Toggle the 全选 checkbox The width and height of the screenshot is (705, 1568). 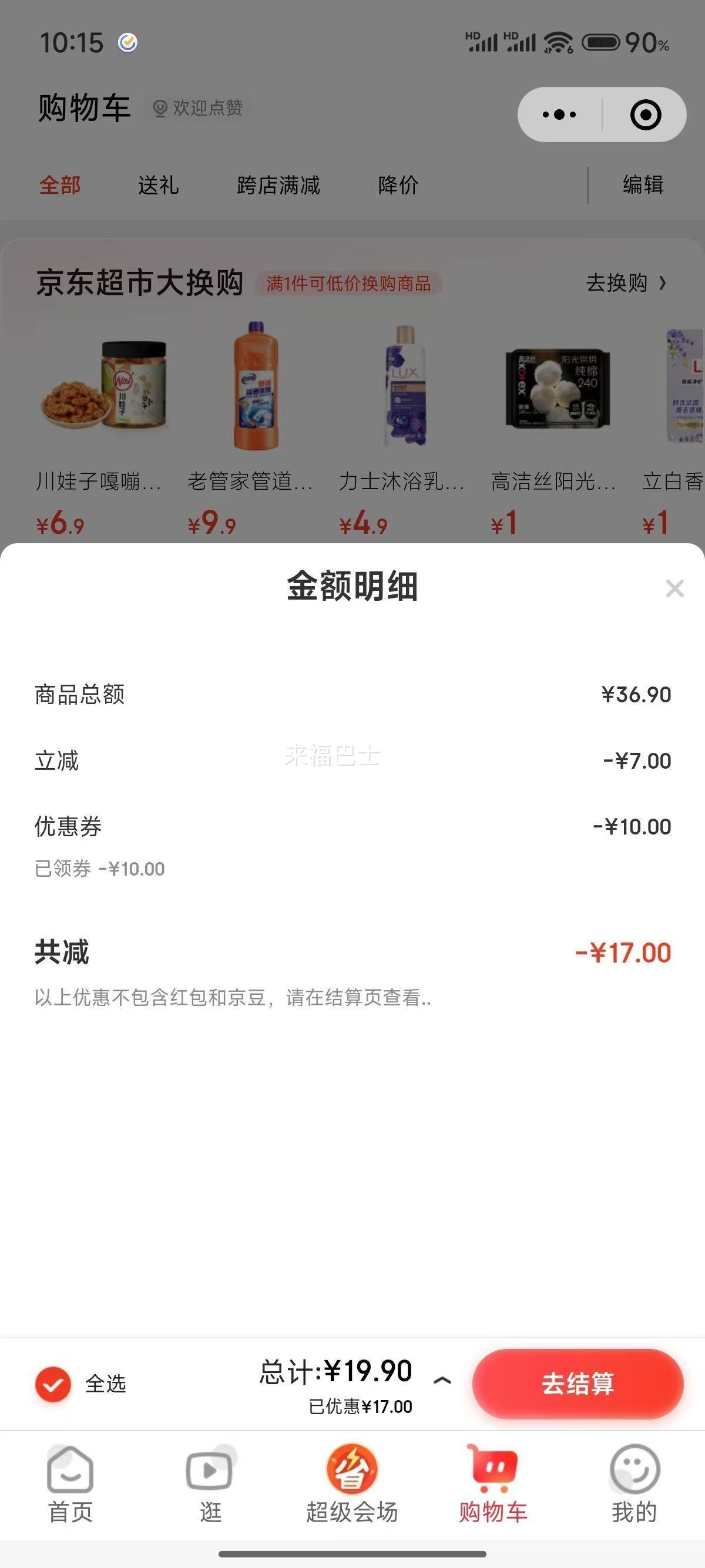(x=53, y=1384)
